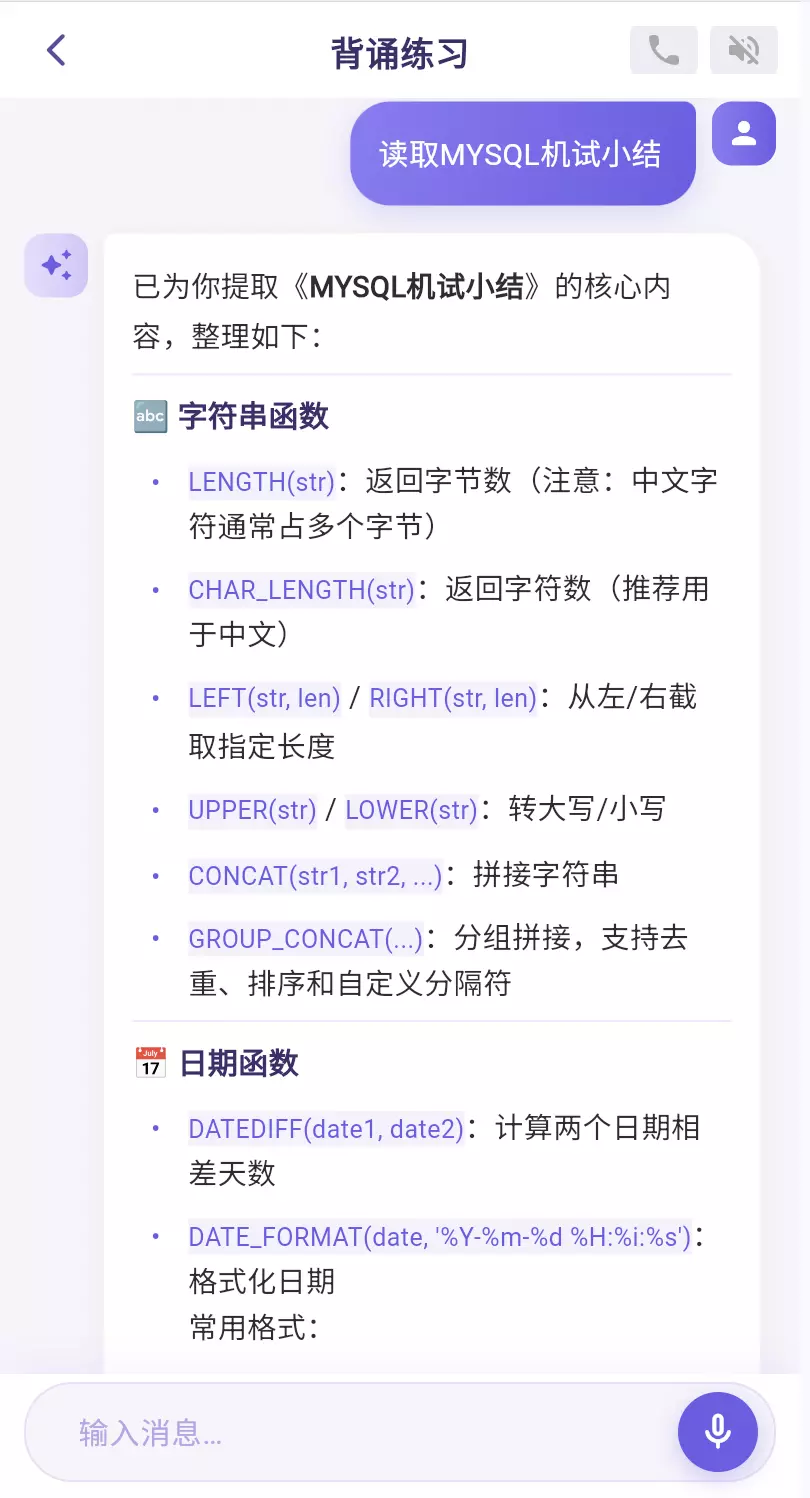The height and width of the screenshot is (1498, 810).
Task: Select the AI sparkle assistant icon
Action: click(56, 265)
